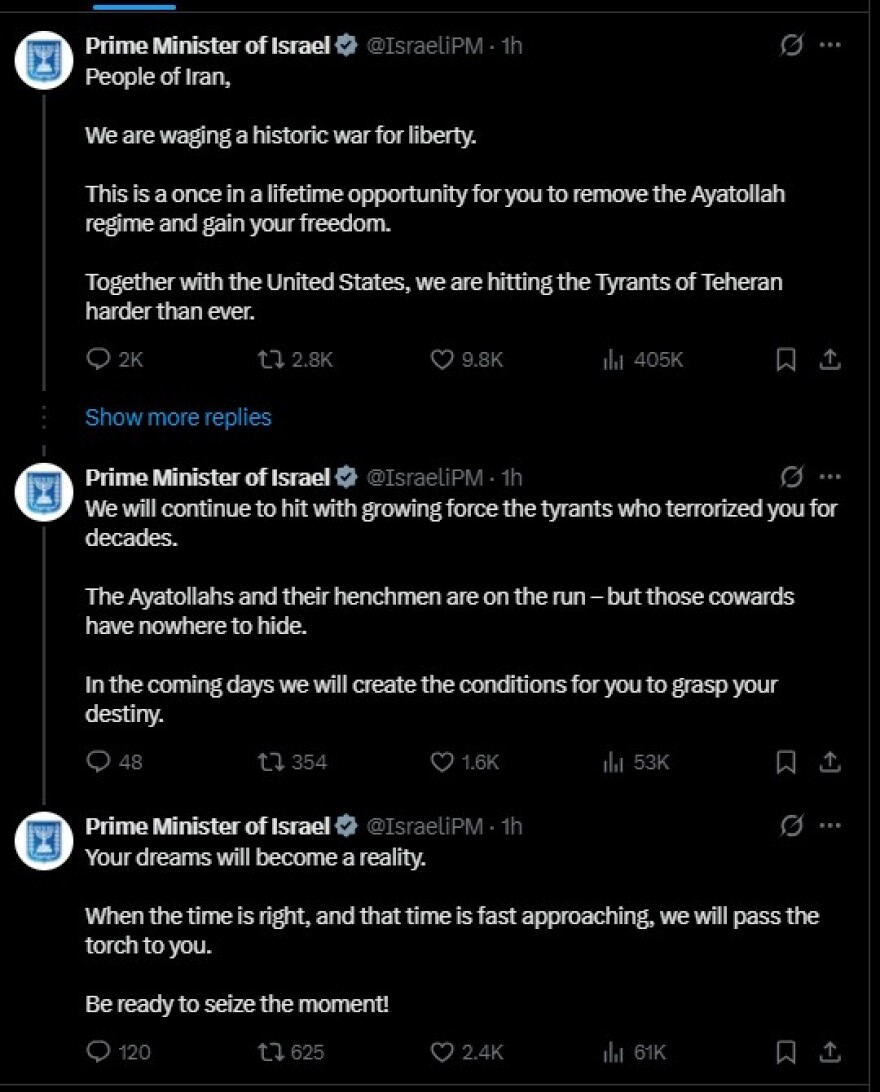This screenshot has height=1092, width=880.
Task: Open overflow menu on 'People of Iran' post
Action: coord(829,46)
